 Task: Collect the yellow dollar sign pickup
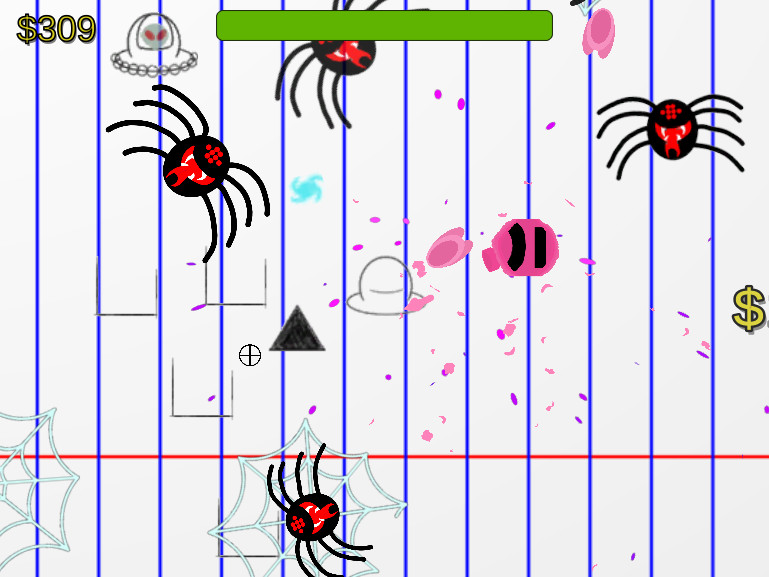pyautogui.click(x=749, y=308)
